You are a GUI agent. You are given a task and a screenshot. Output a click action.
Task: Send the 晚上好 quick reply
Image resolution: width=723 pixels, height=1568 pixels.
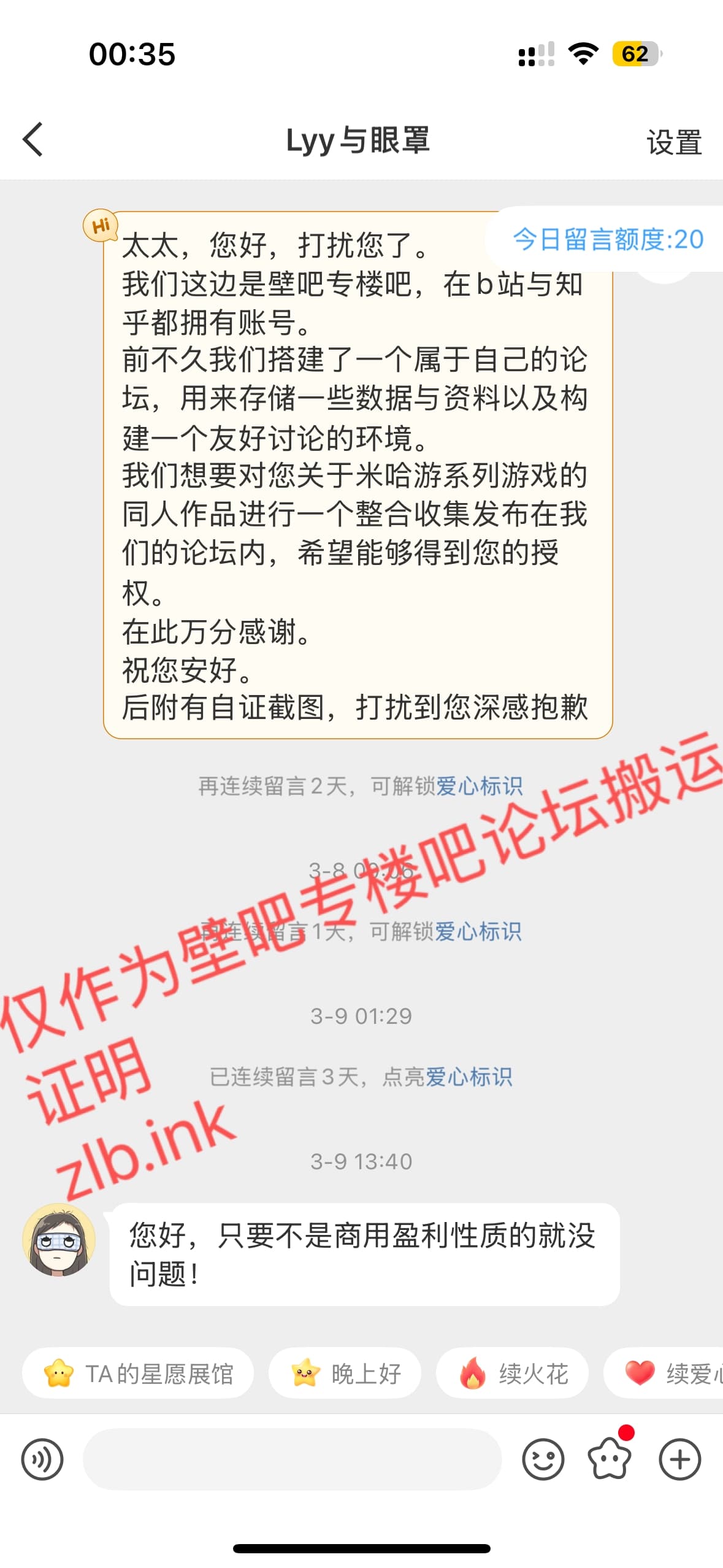[345, 1373]
